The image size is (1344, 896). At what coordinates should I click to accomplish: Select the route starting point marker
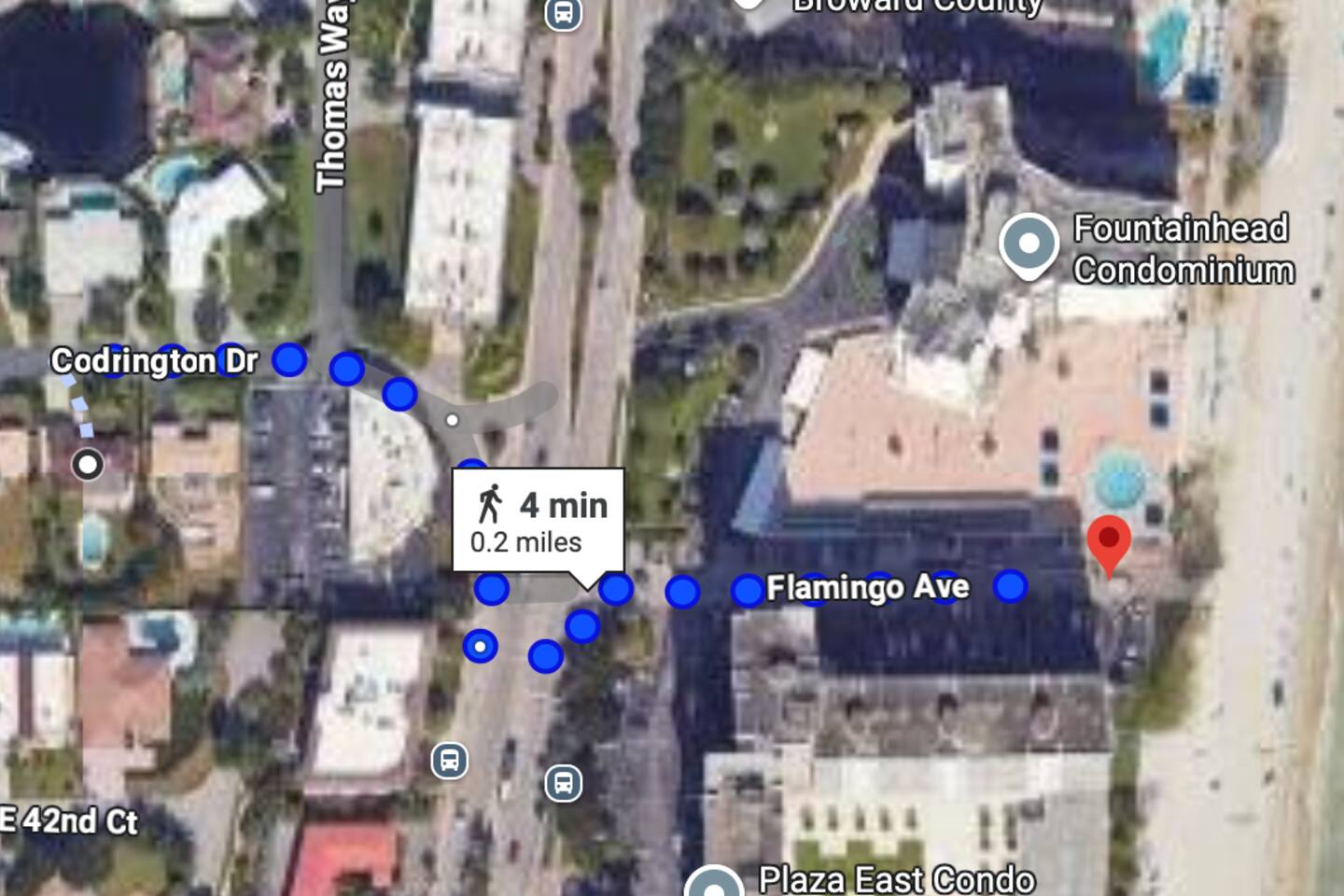[x=89, y=464]
